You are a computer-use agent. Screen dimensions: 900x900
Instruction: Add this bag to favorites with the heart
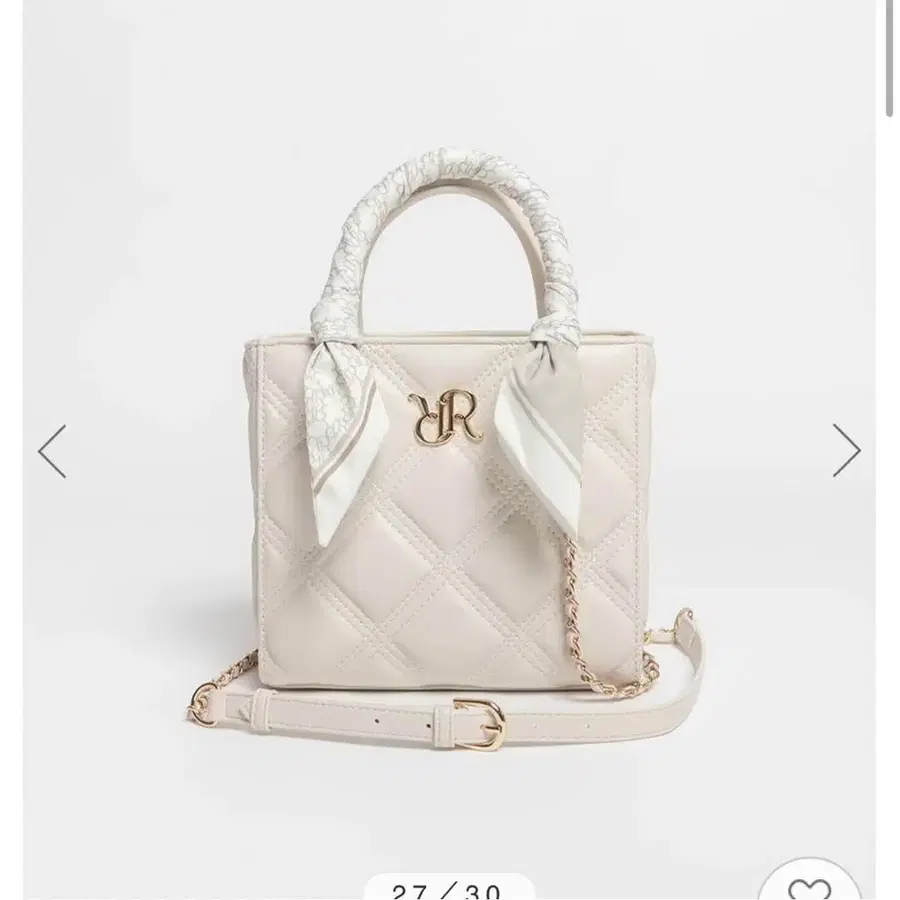(x=809, y=886)
